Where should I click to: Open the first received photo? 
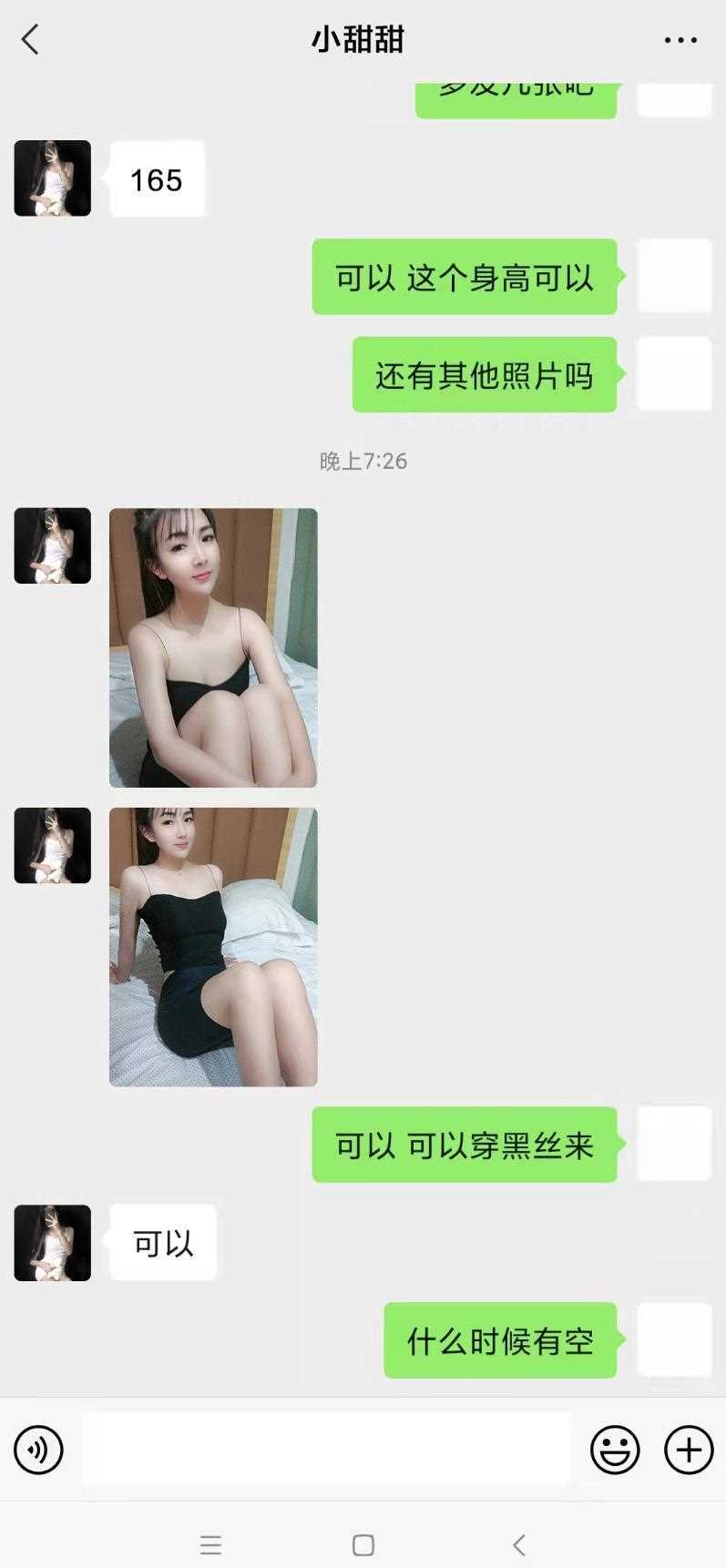click(213, 647)
